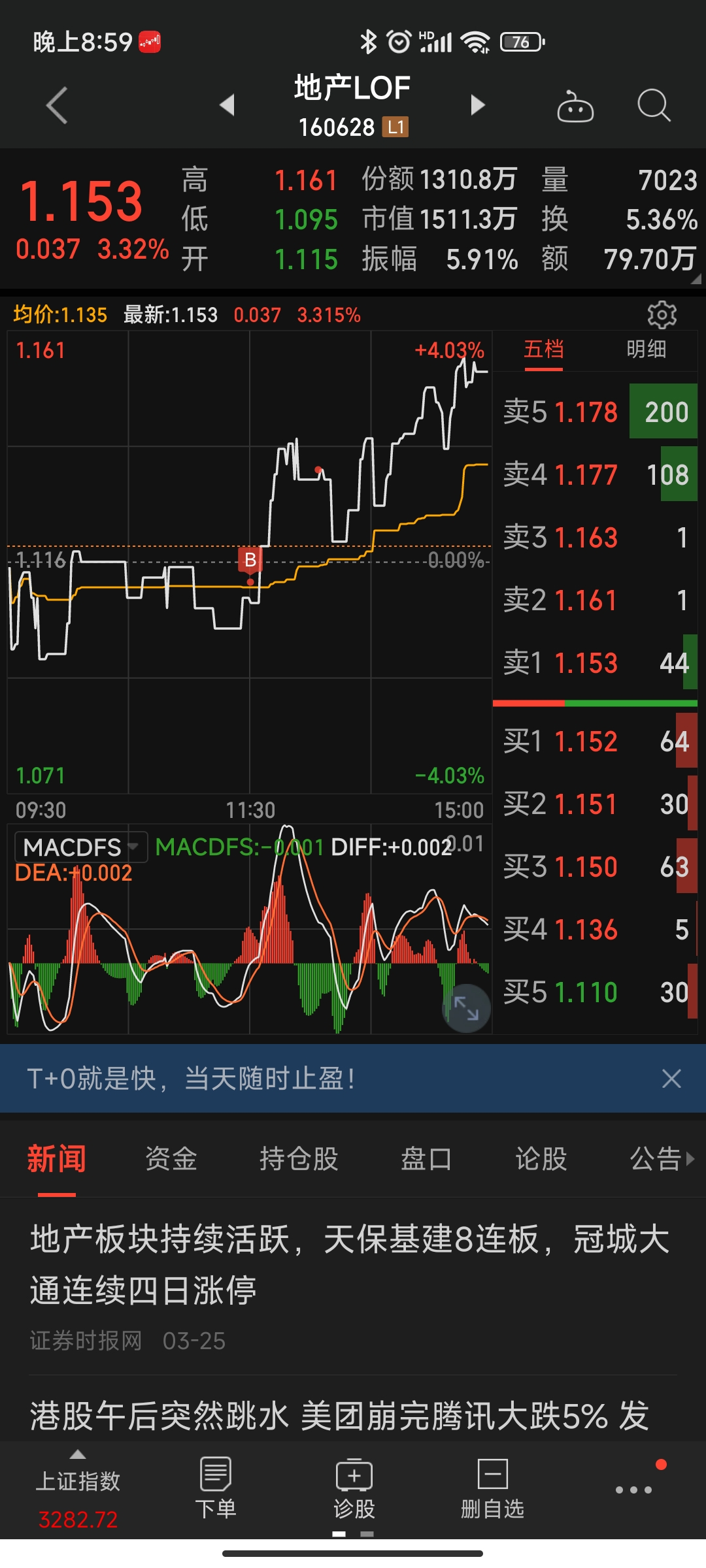The image size is (706, 1568).
Task: Open the MACDFS indicator dropdown
Action: tap(80, 847)
